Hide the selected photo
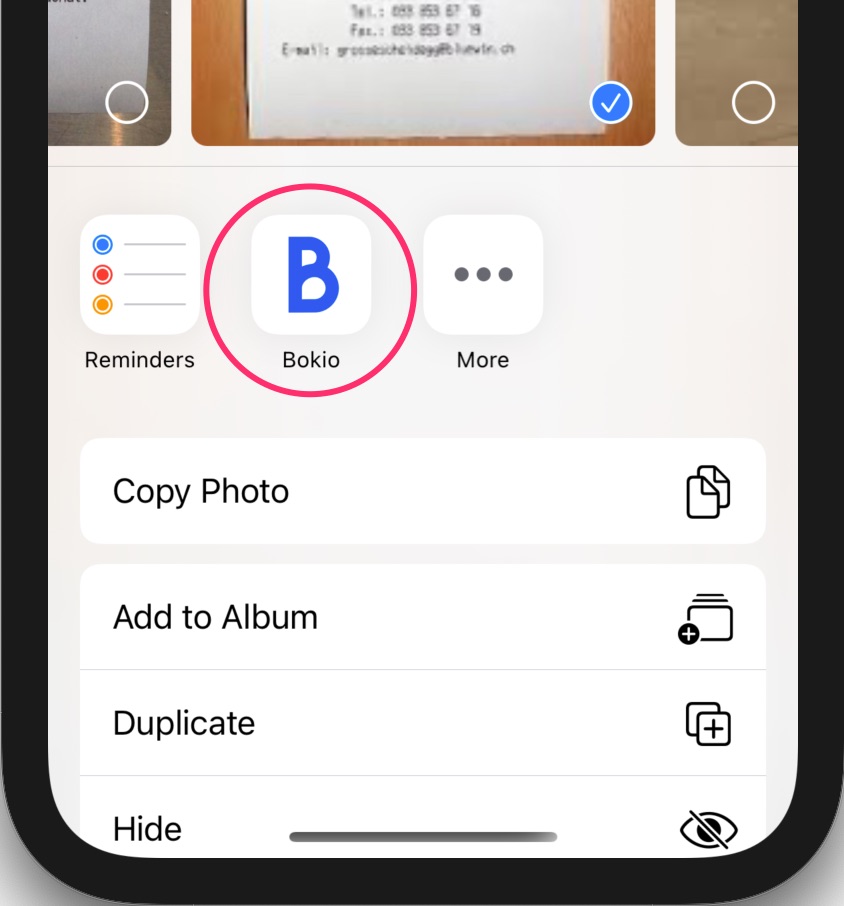The image size is (844, 906). pos(422,826)
